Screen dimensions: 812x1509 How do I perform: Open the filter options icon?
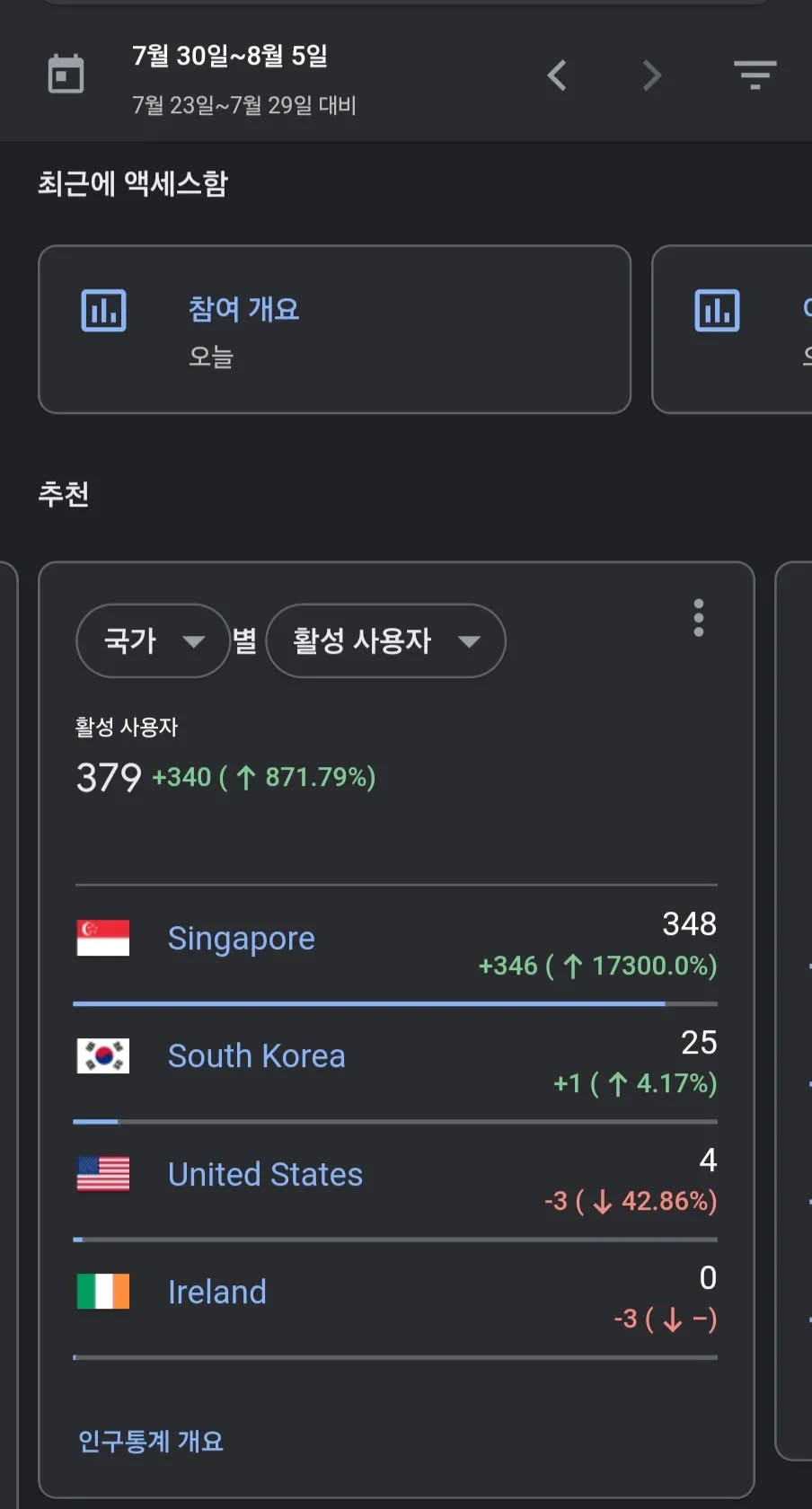pyautogui.click(x=755, y=75)
